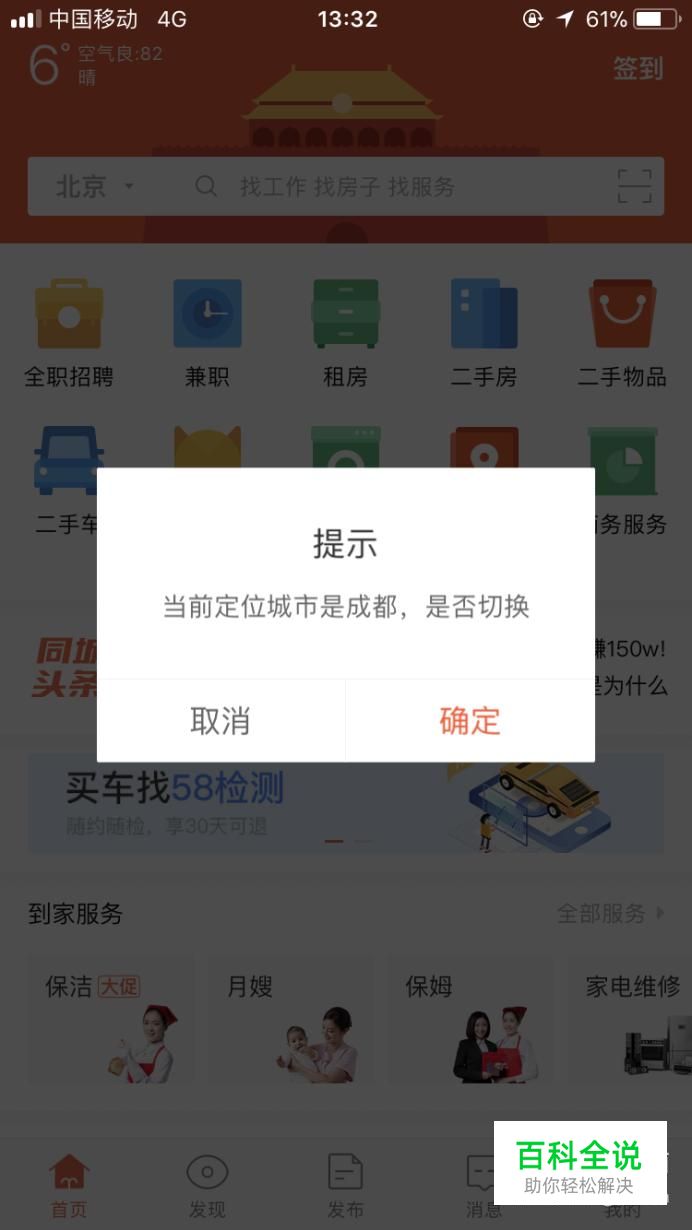Image resolution: width=692 pixels, height=1230 pixels.
Task: Switch to the 发现 tab
Action: click(x=207, y=1186)
